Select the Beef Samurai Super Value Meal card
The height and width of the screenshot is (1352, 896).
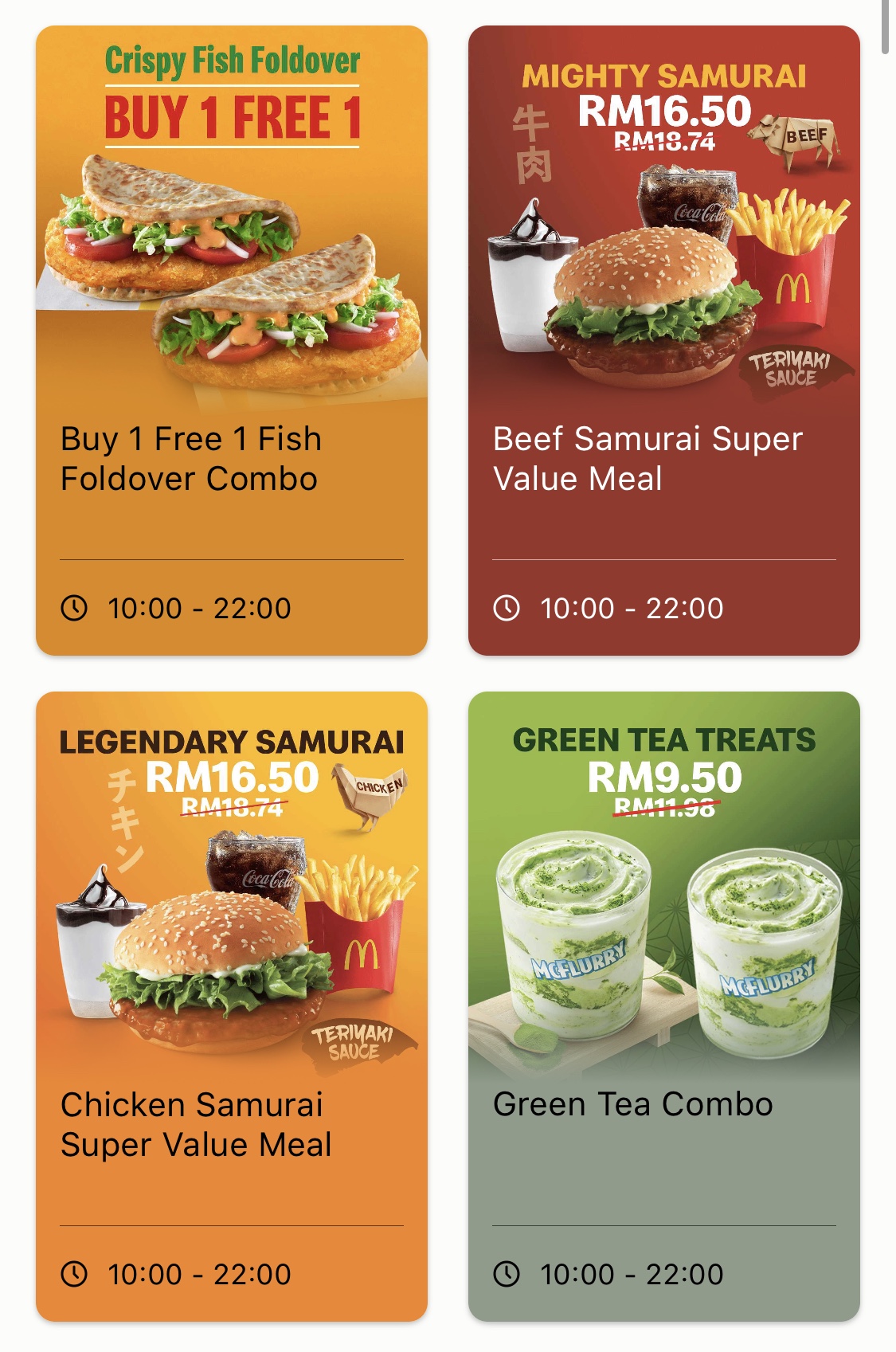click(663, 341)
